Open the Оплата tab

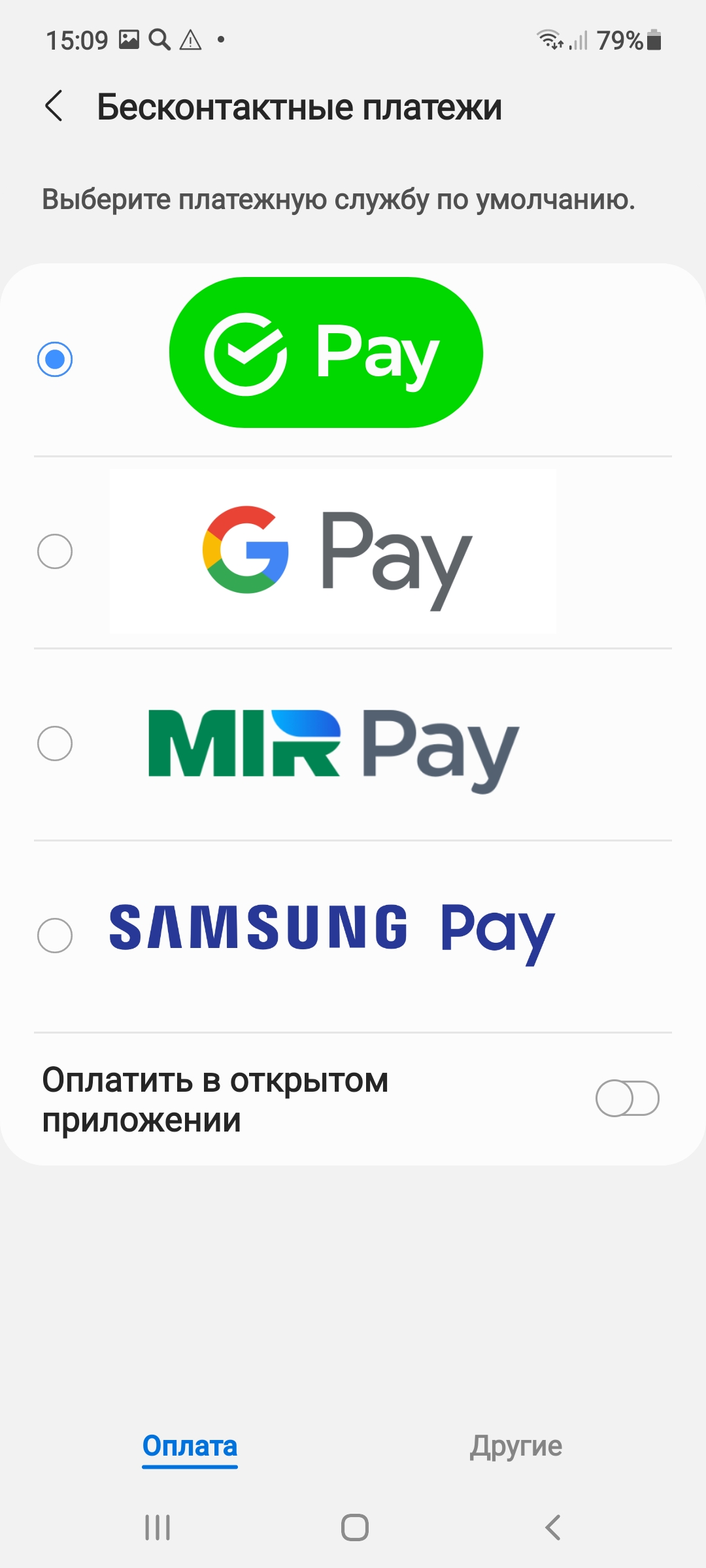click(x=190, y=1446)
